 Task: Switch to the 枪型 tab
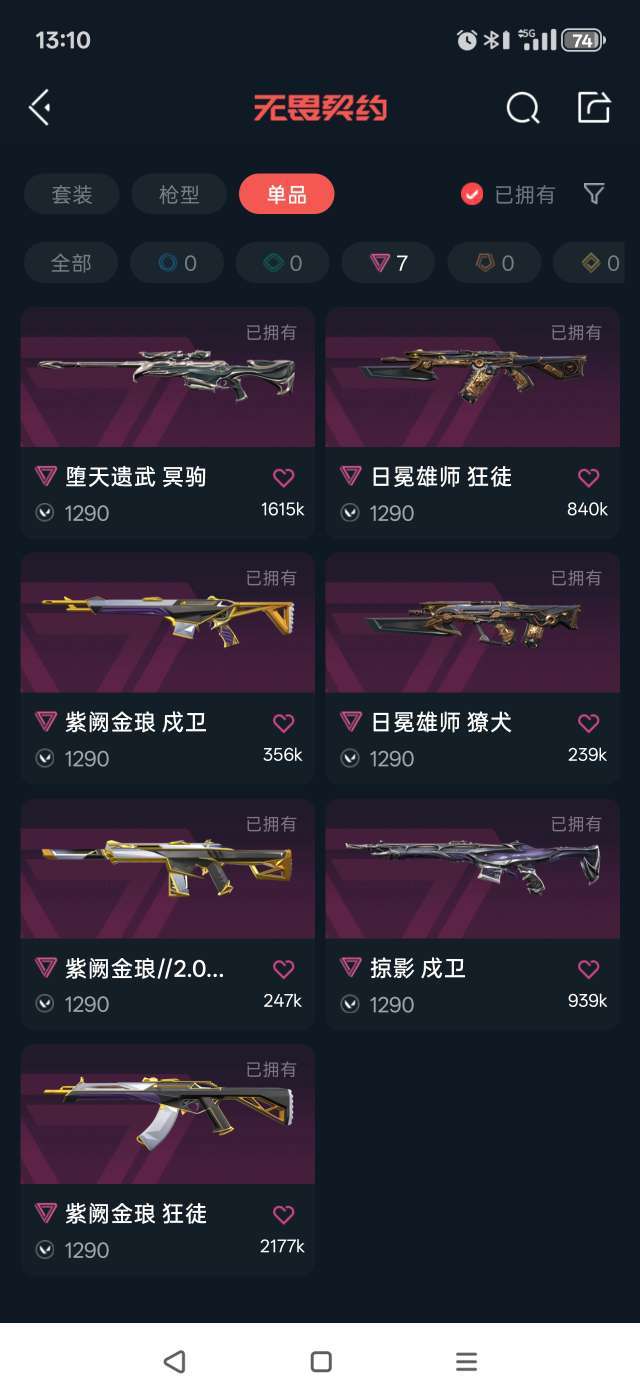(179, 194)
